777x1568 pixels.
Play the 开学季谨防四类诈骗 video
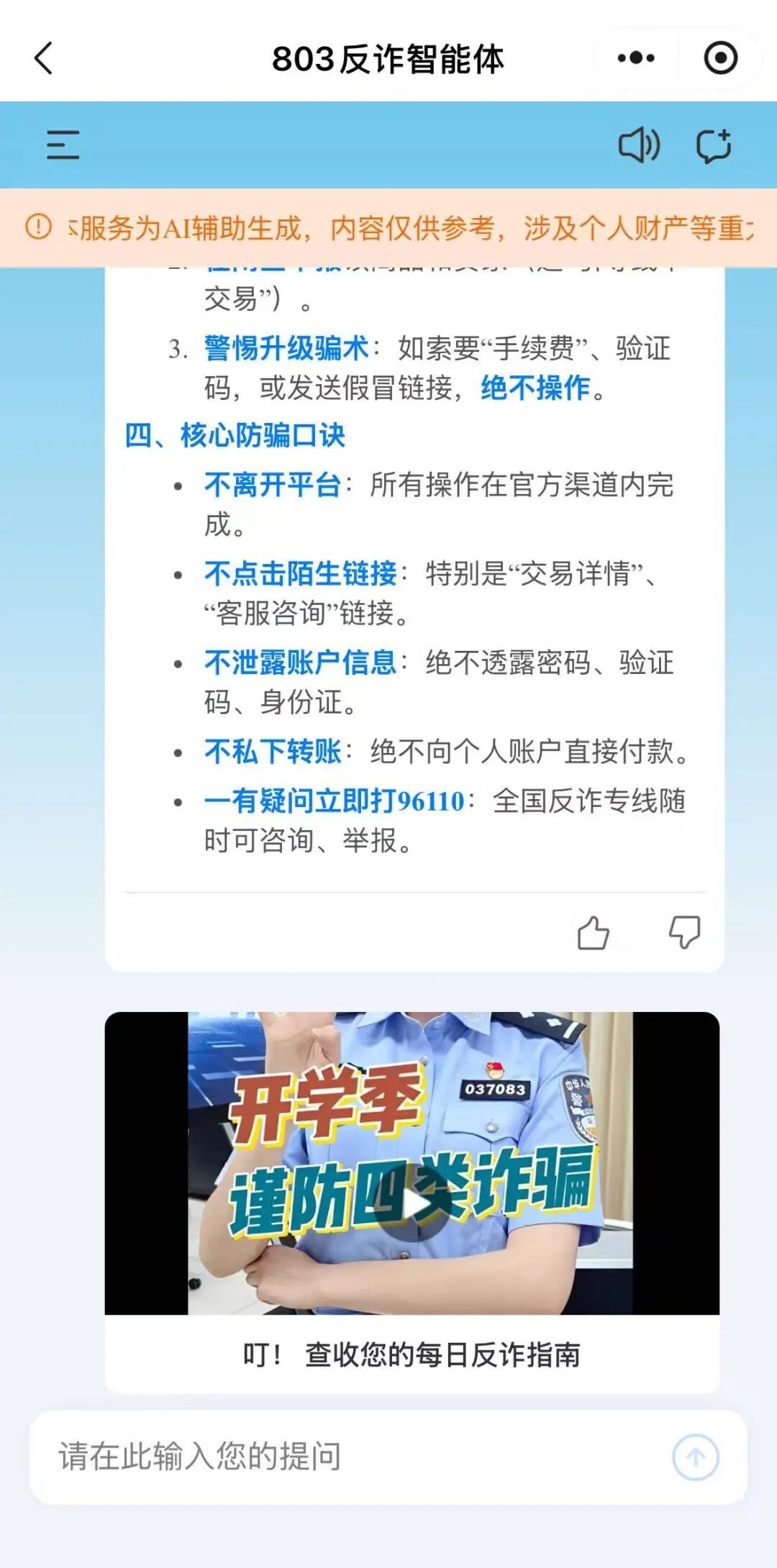tap(412, 1203)
